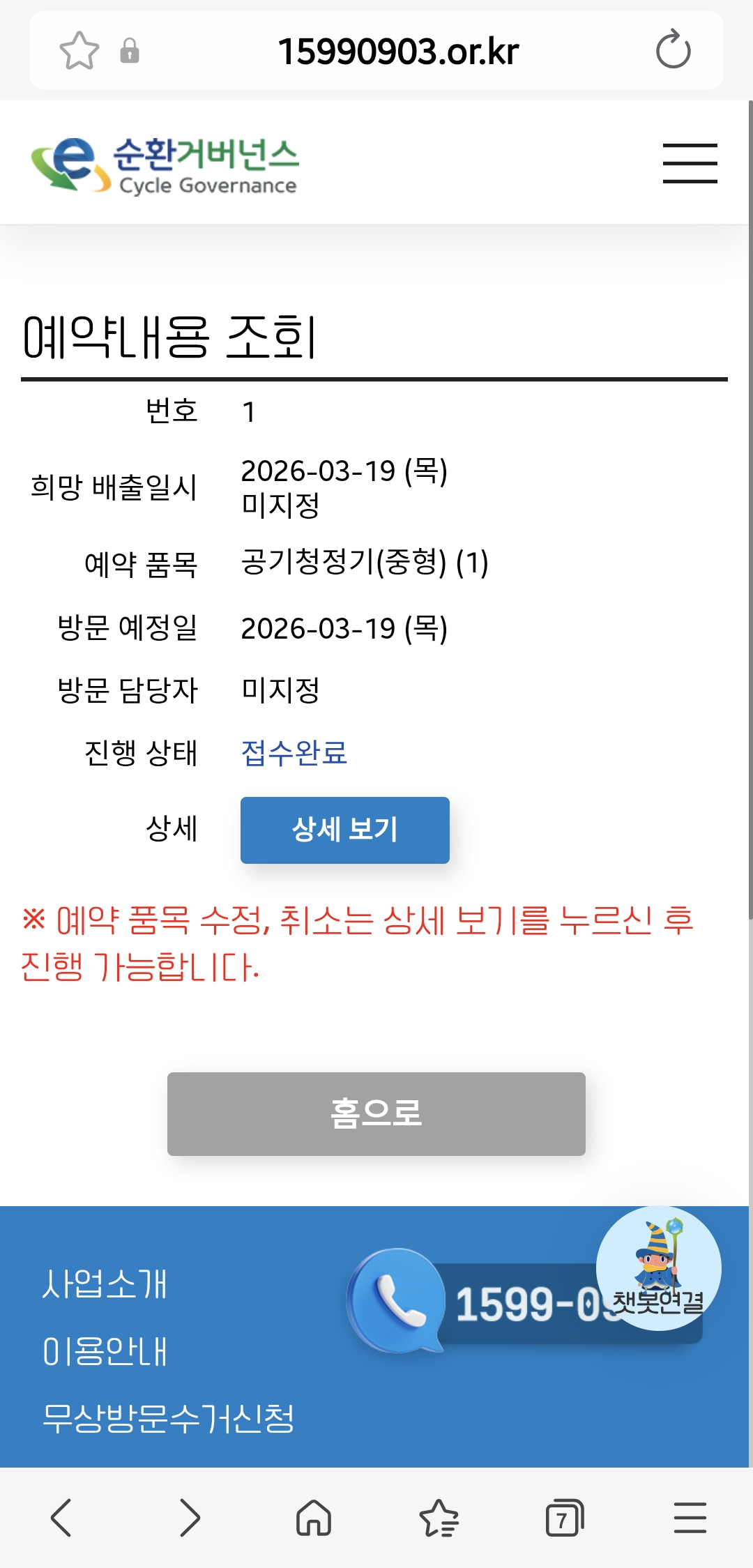Open the browser tools menu
753x1568 pixels.
pos(690,1518)
